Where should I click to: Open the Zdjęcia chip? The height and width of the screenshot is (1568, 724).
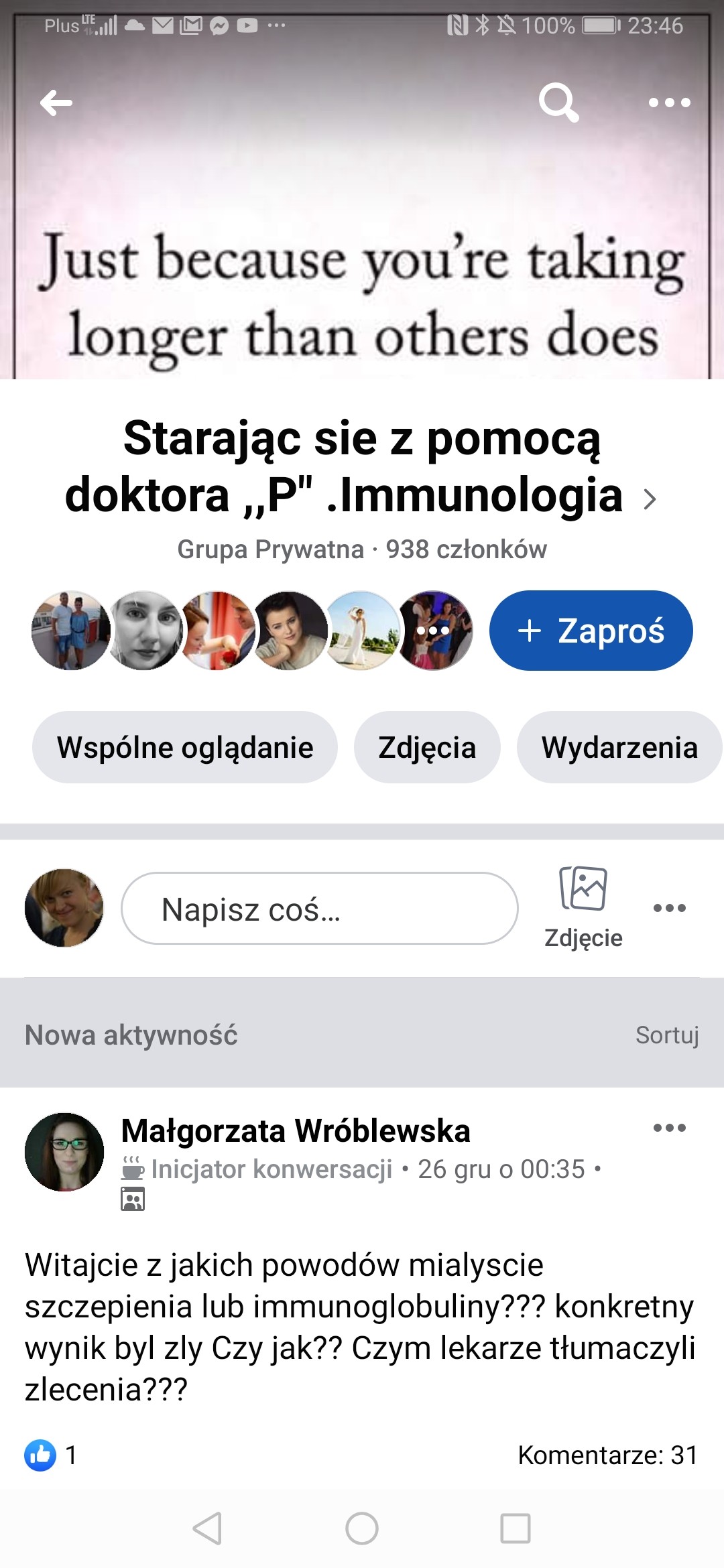tap(427, 747)
